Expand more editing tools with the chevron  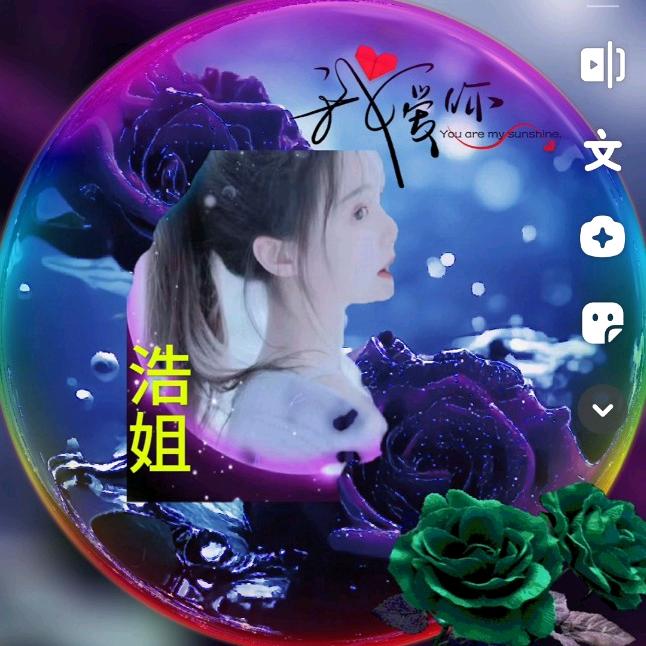pos(603,410)
